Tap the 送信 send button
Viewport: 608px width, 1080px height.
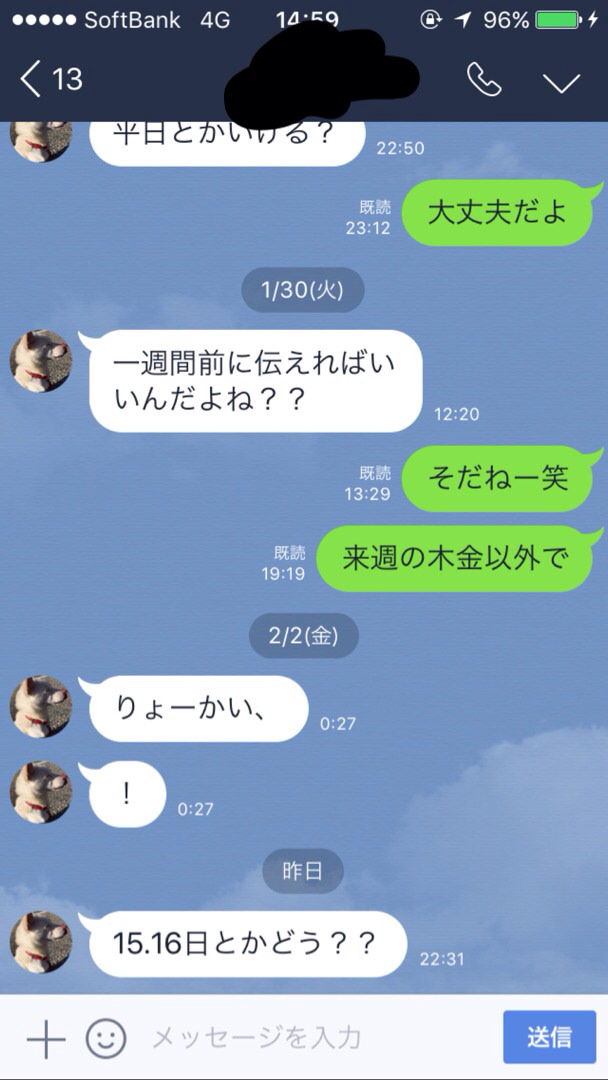tap(549, 1037)
